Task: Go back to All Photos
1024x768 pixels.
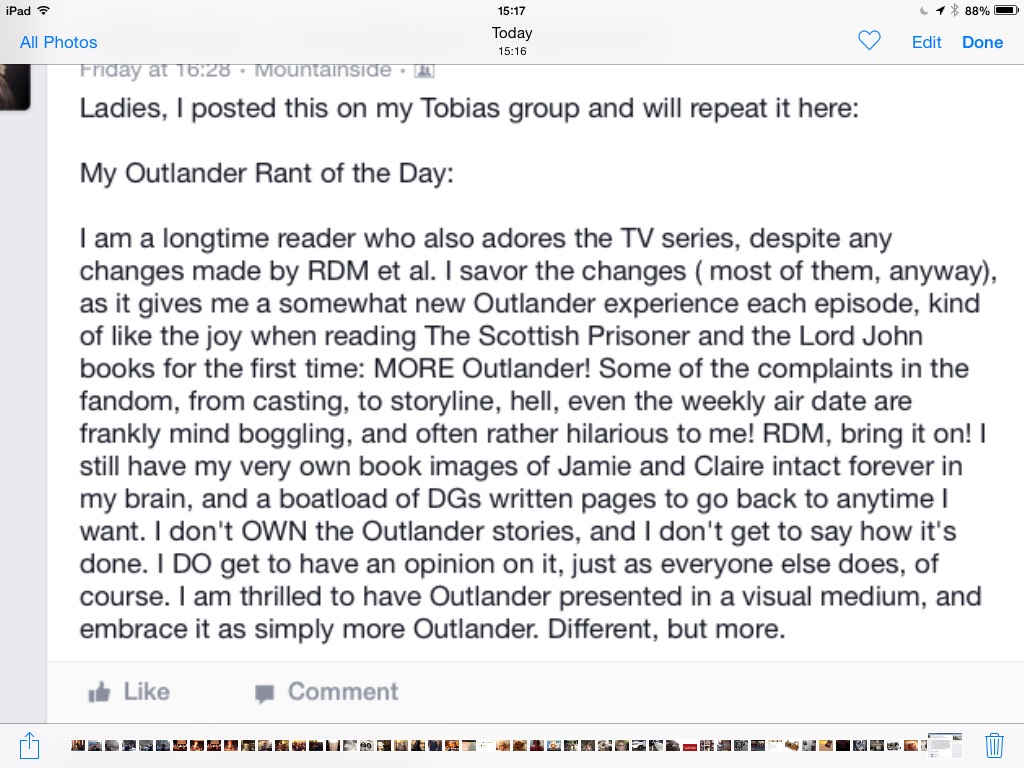Action: click(x=58, y=42)
